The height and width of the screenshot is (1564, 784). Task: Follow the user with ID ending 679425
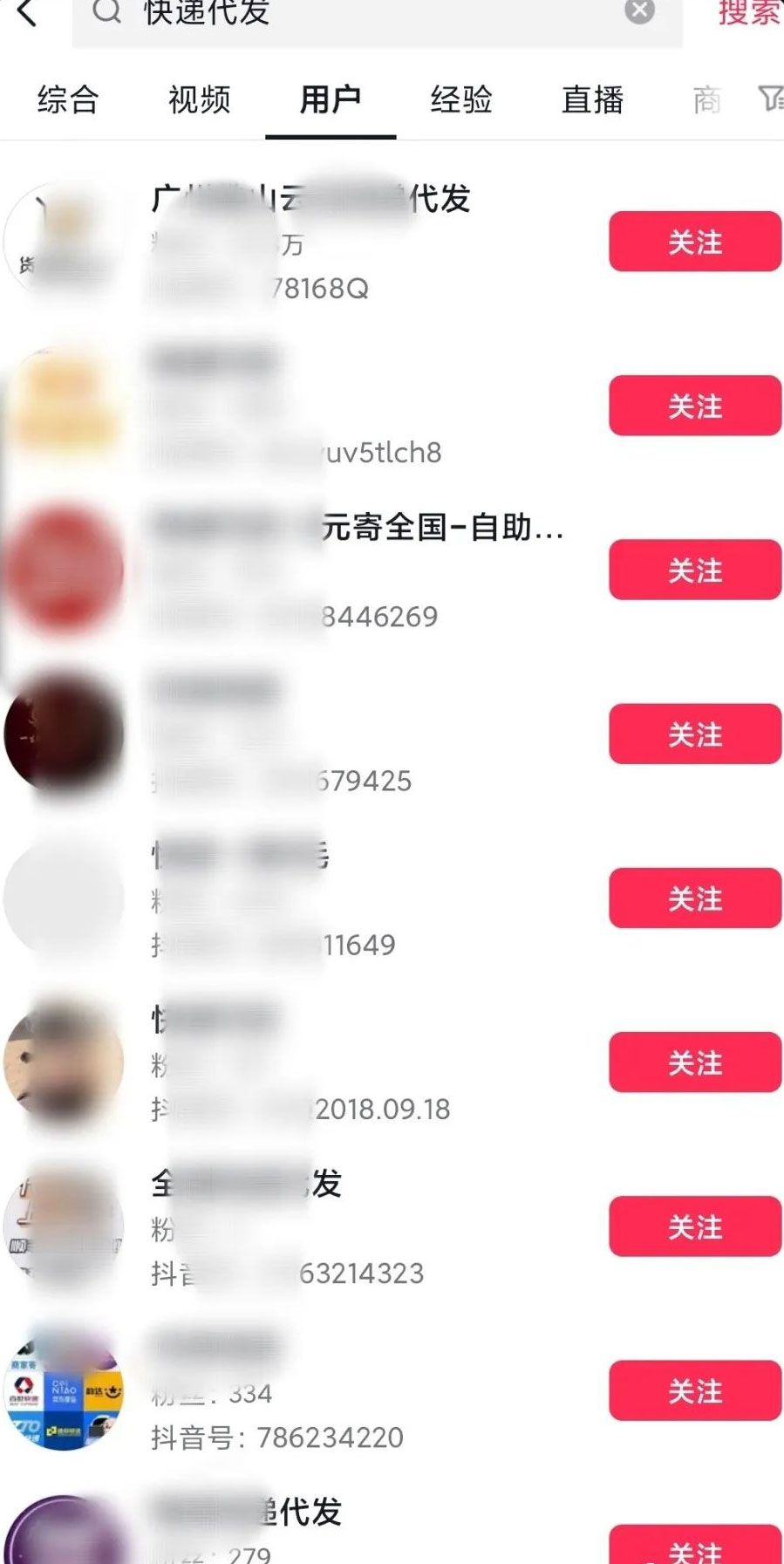[x=695, y=734]
